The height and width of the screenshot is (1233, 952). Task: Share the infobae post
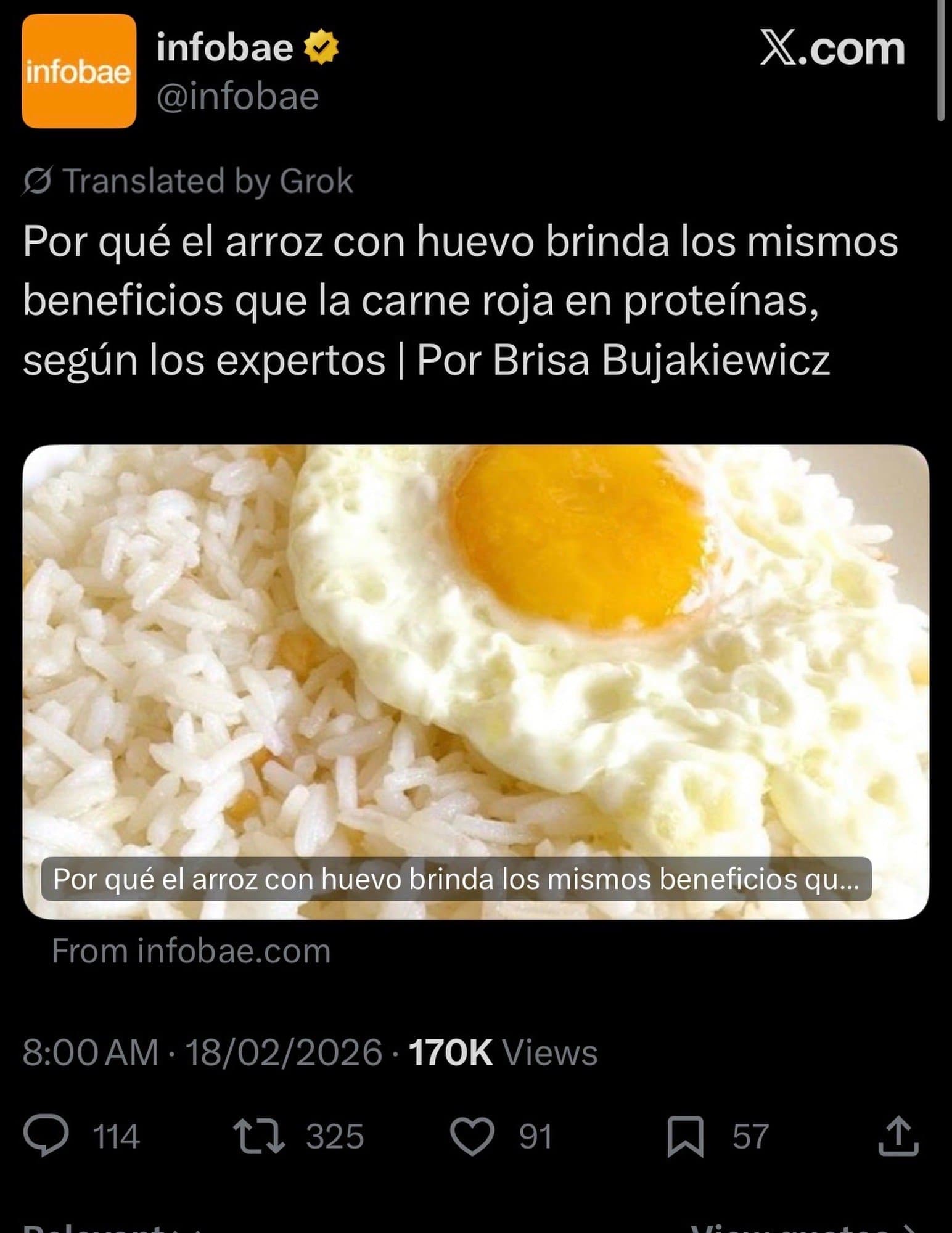point(898,1135)
